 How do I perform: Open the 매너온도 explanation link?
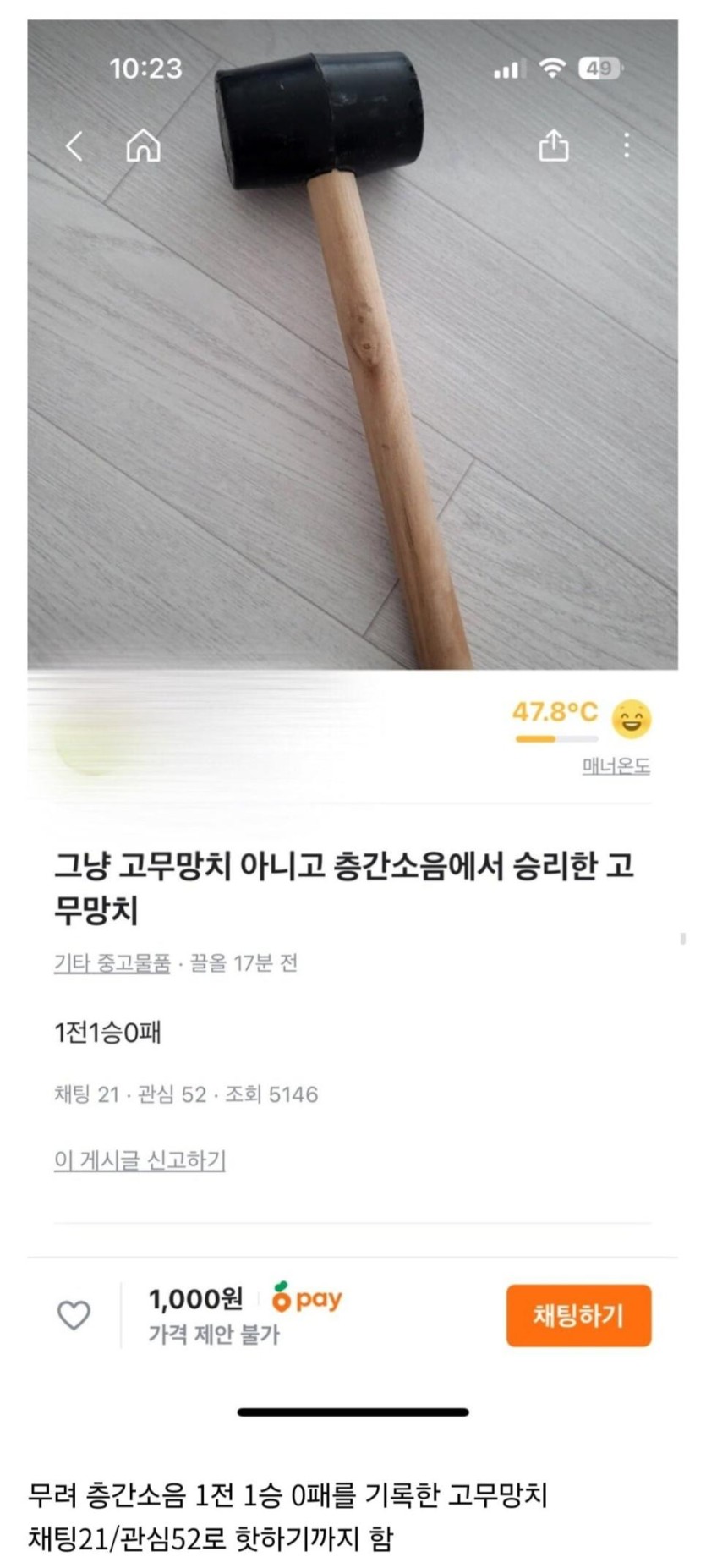(616, 765)
